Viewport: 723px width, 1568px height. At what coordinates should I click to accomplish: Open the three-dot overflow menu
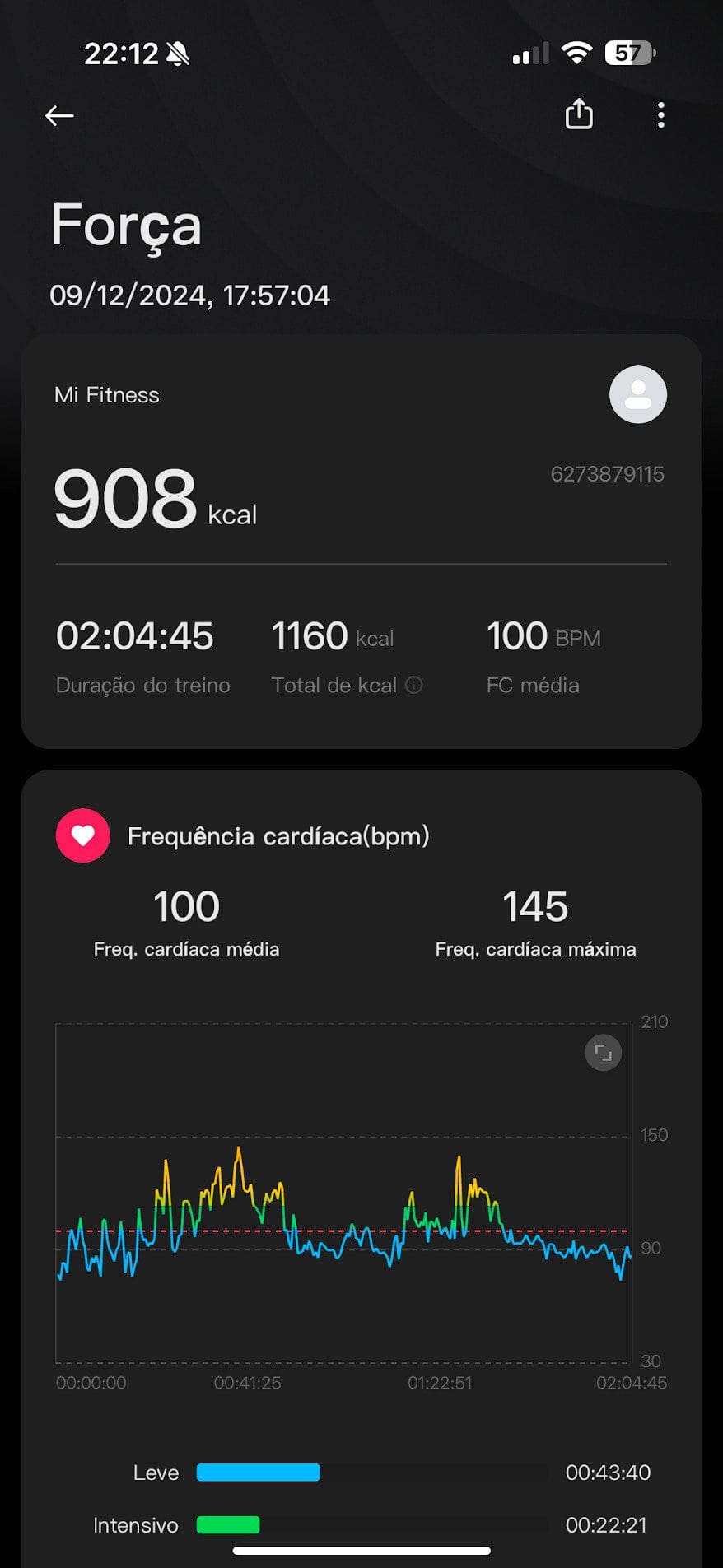point(660,115)
